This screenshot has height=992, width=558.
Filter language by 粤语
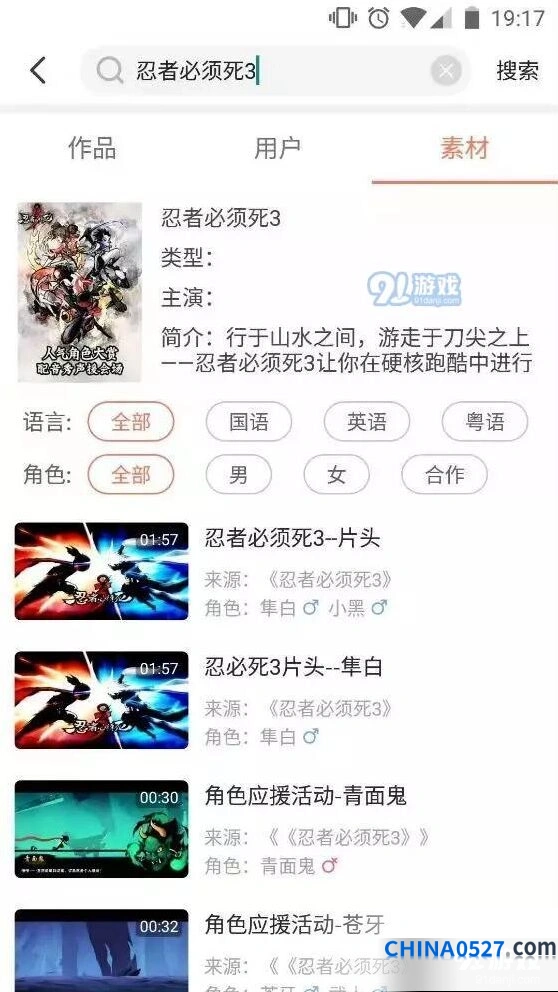pos(485,421)
